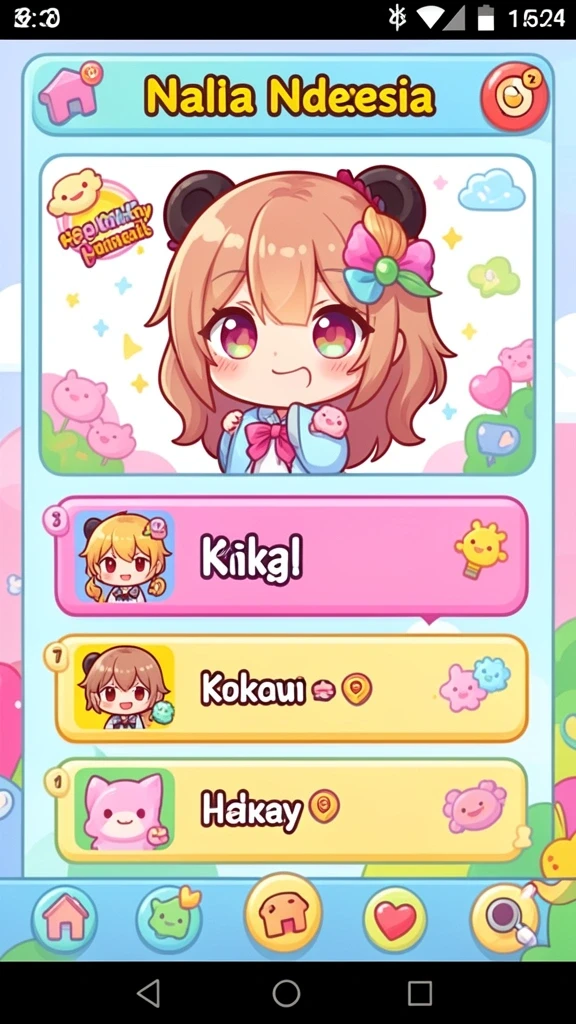Go back with the system back button
This screenshot has height=1024, width=576.
(x=149, y=993)
